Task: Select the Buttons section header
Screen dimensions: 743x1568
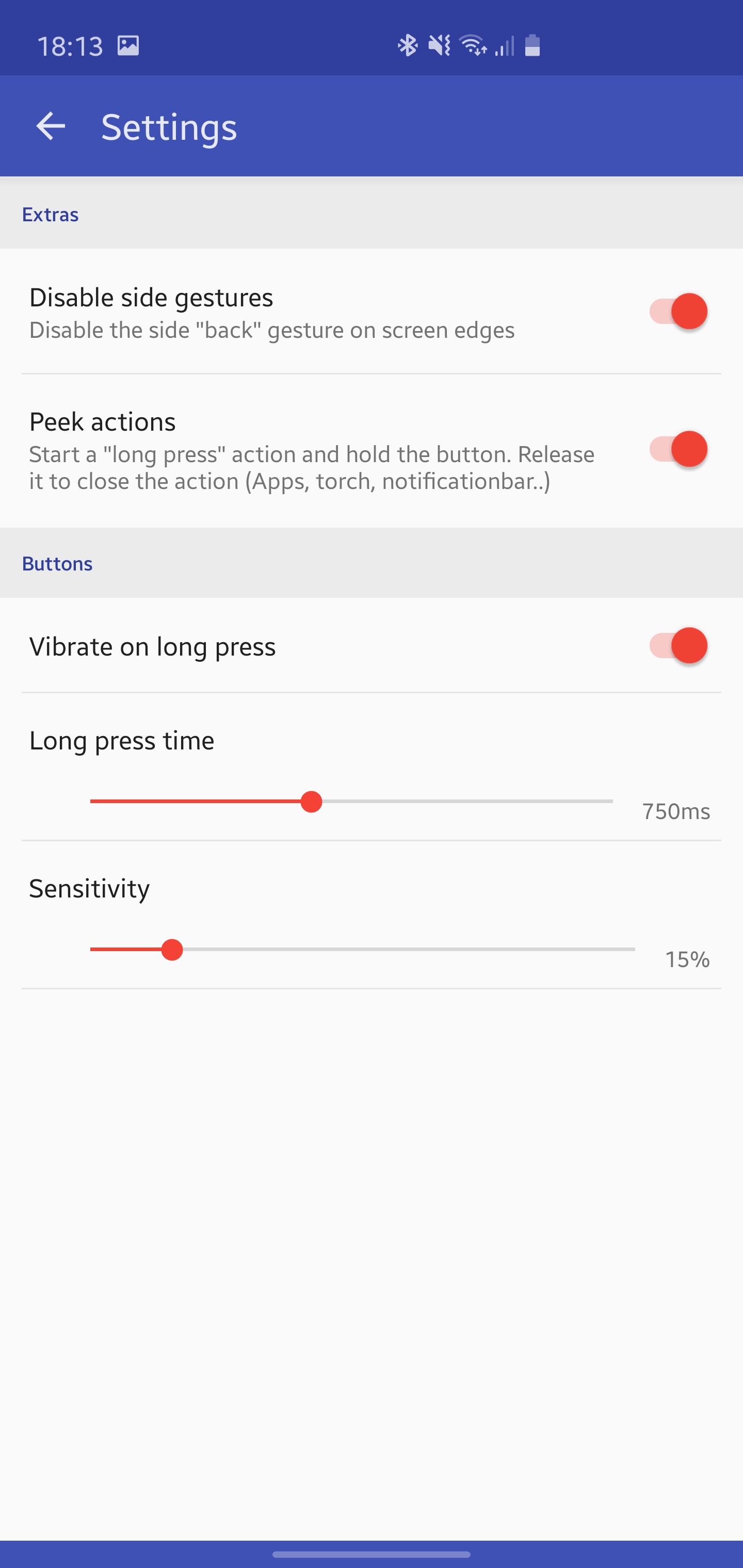Action: (x=57, y=563)
